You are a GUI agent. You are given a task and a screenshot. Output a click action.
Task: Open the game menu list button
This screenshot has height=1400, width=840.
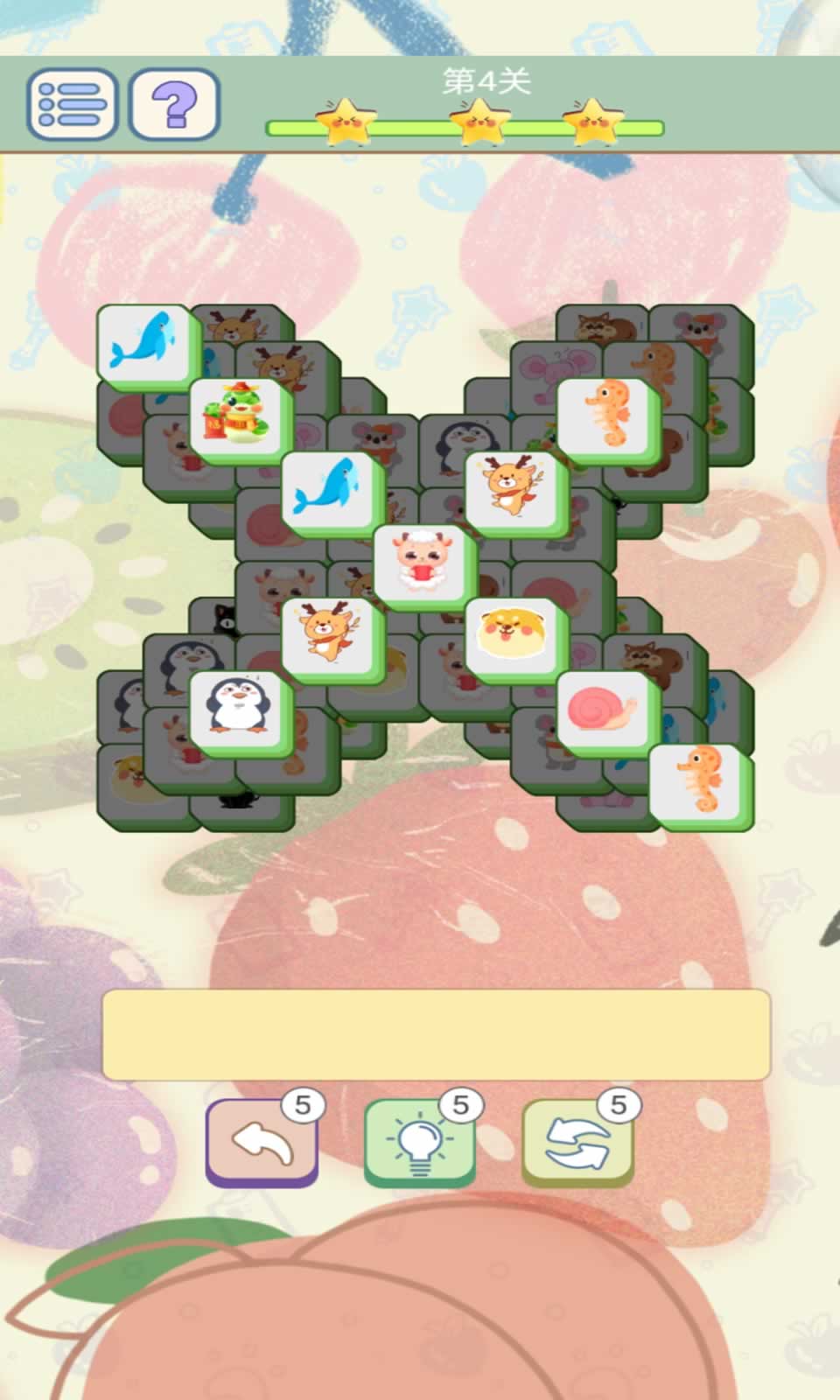coord(73,105)
